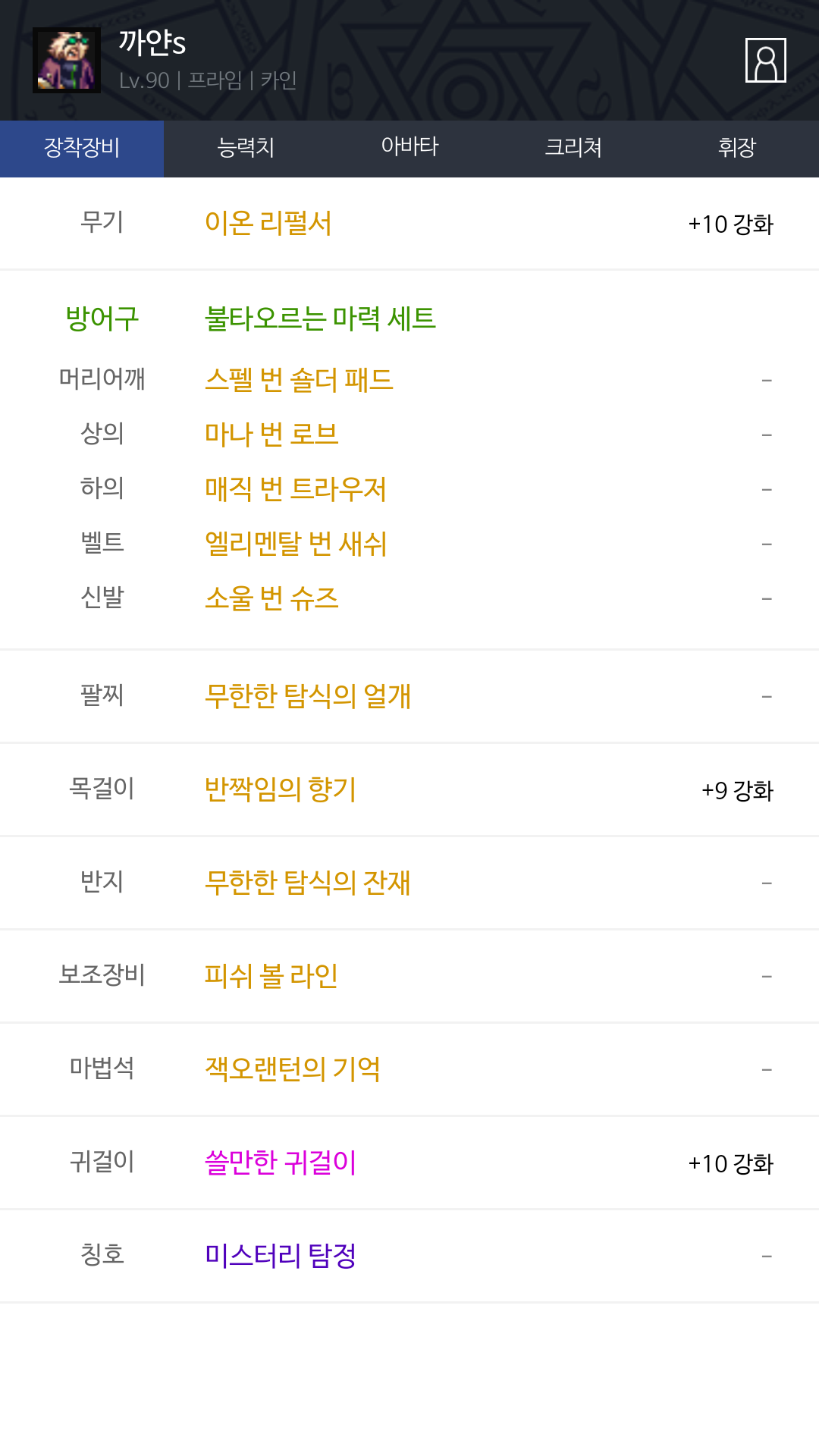View magic stone 잭오랜턴의 기억
This screenshot has height=1456, width=819.
click(x=293, y=1068)
